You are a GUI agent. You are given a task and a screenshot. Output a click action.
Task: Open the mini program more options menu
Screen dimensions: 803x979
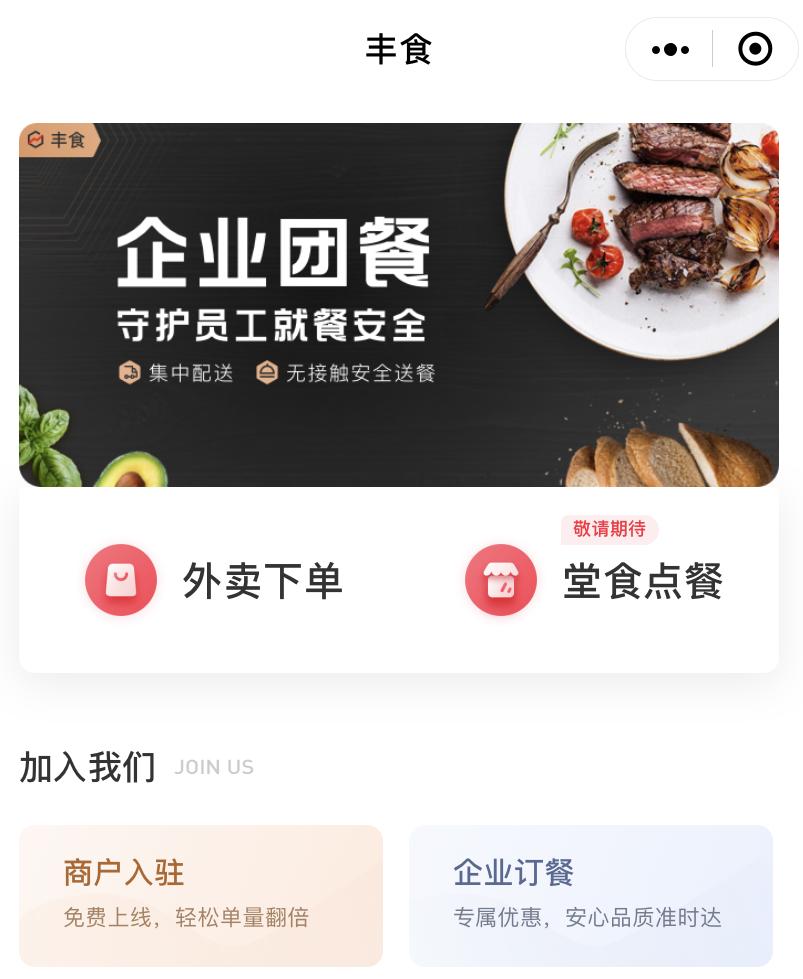tap(670, 48)
